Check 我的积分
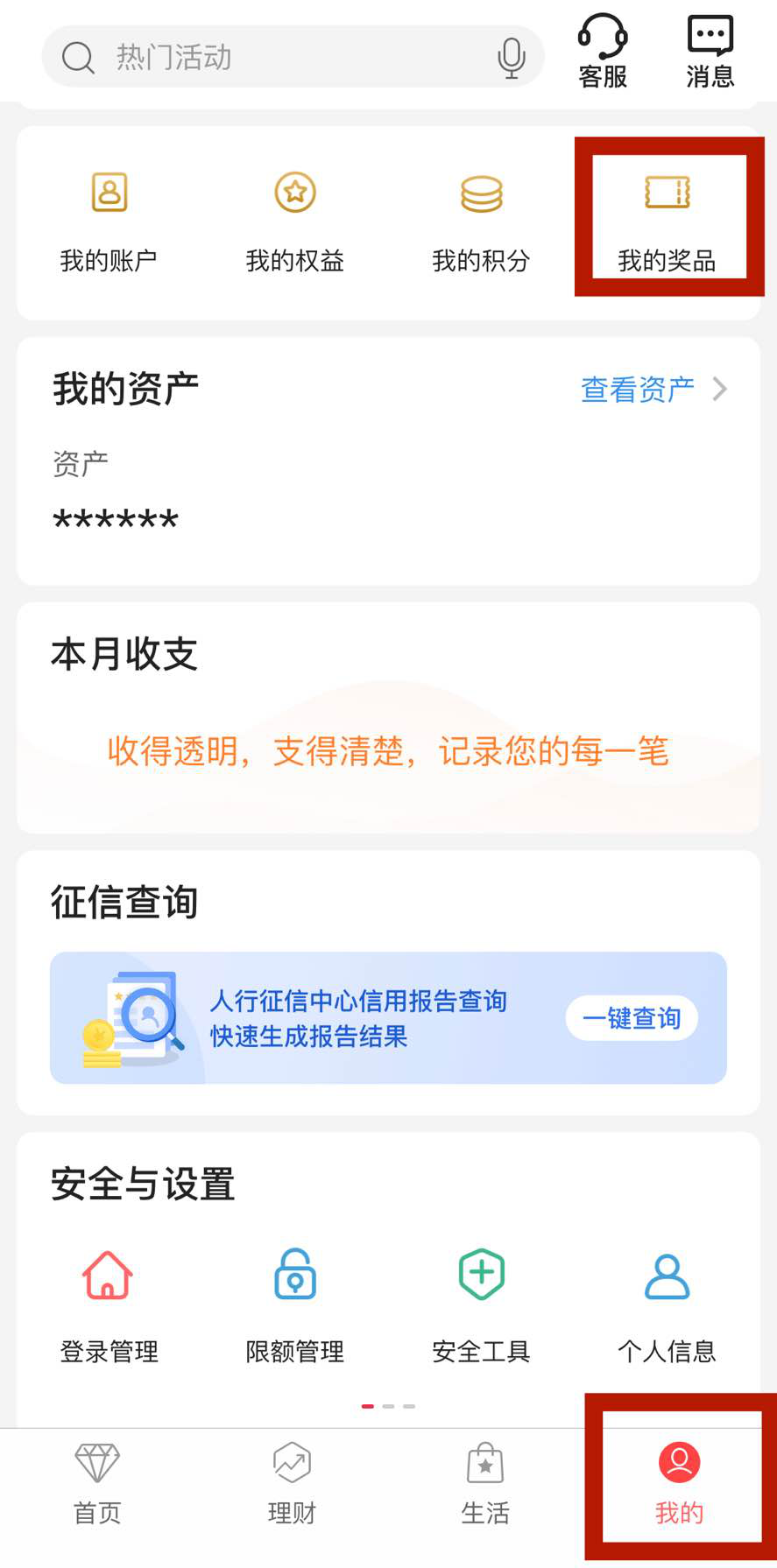The width and height of the screenshot is (777, 1568). pos(481,221)
